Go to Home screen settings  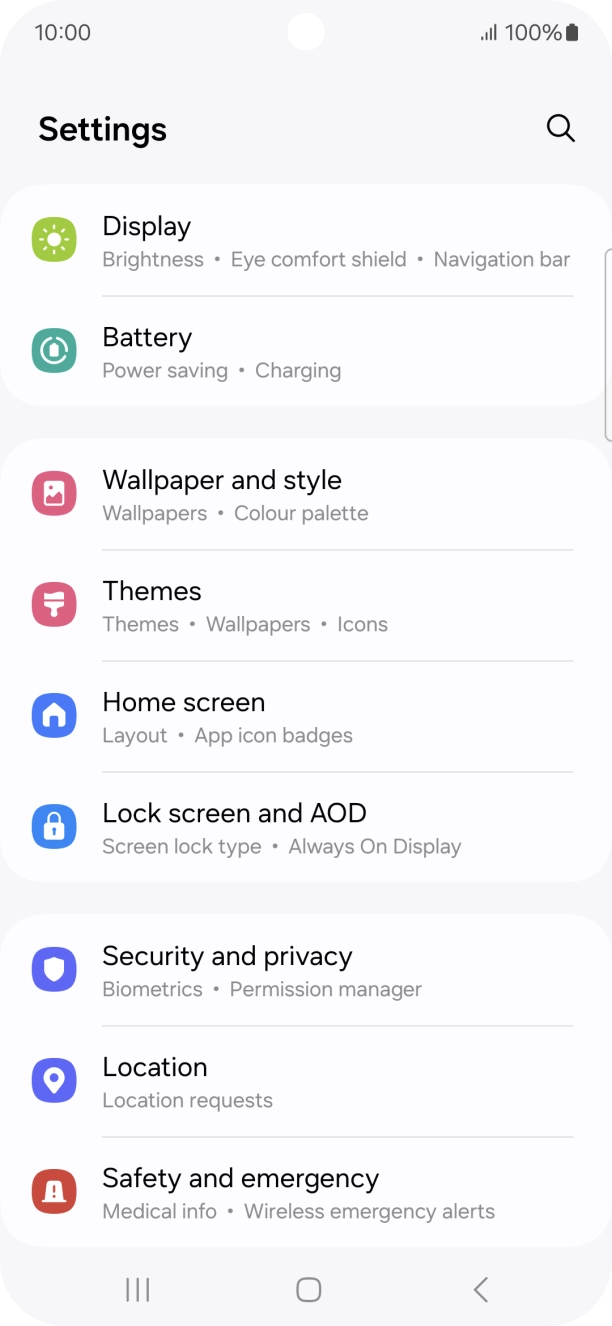point(305,717)
